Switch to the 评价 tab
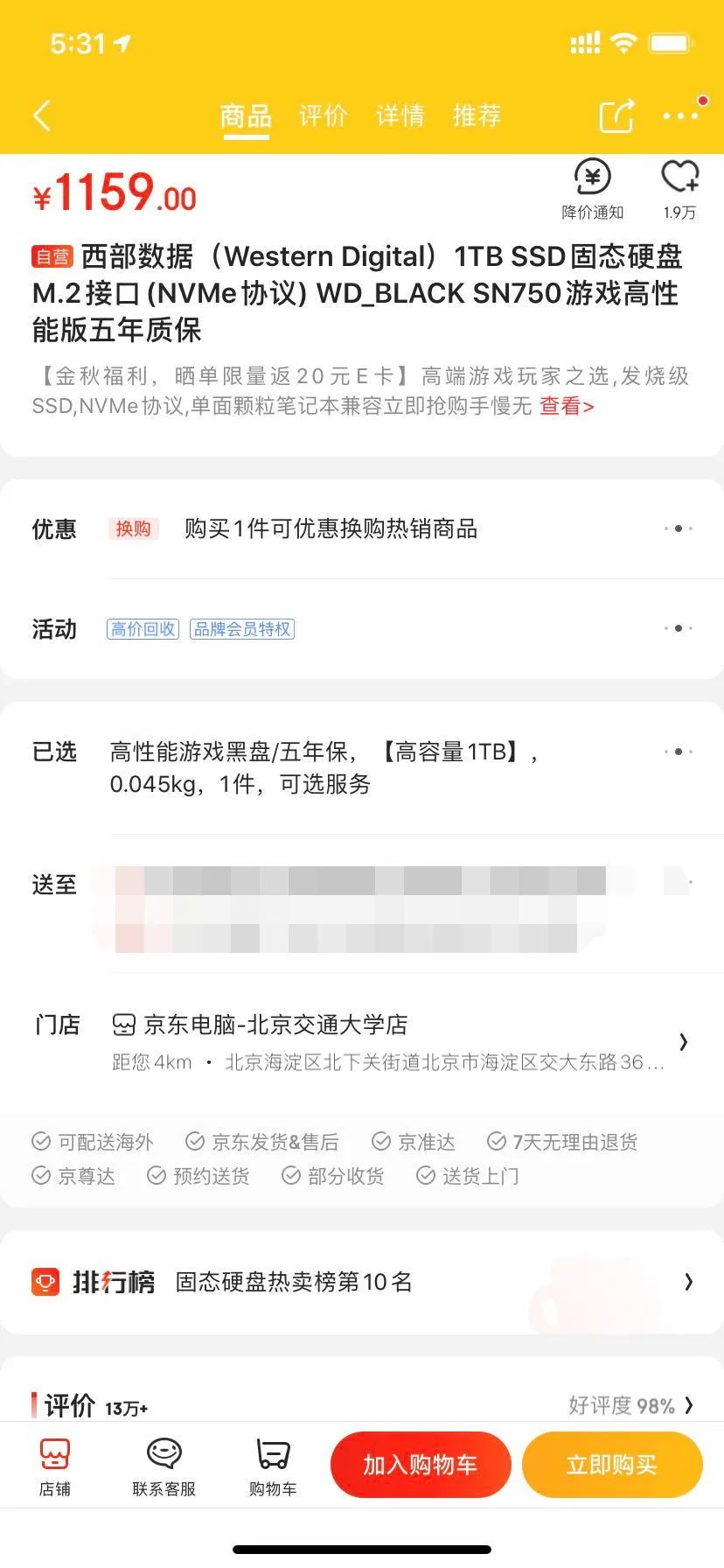 pyautogui.click(x=323, y=115)
